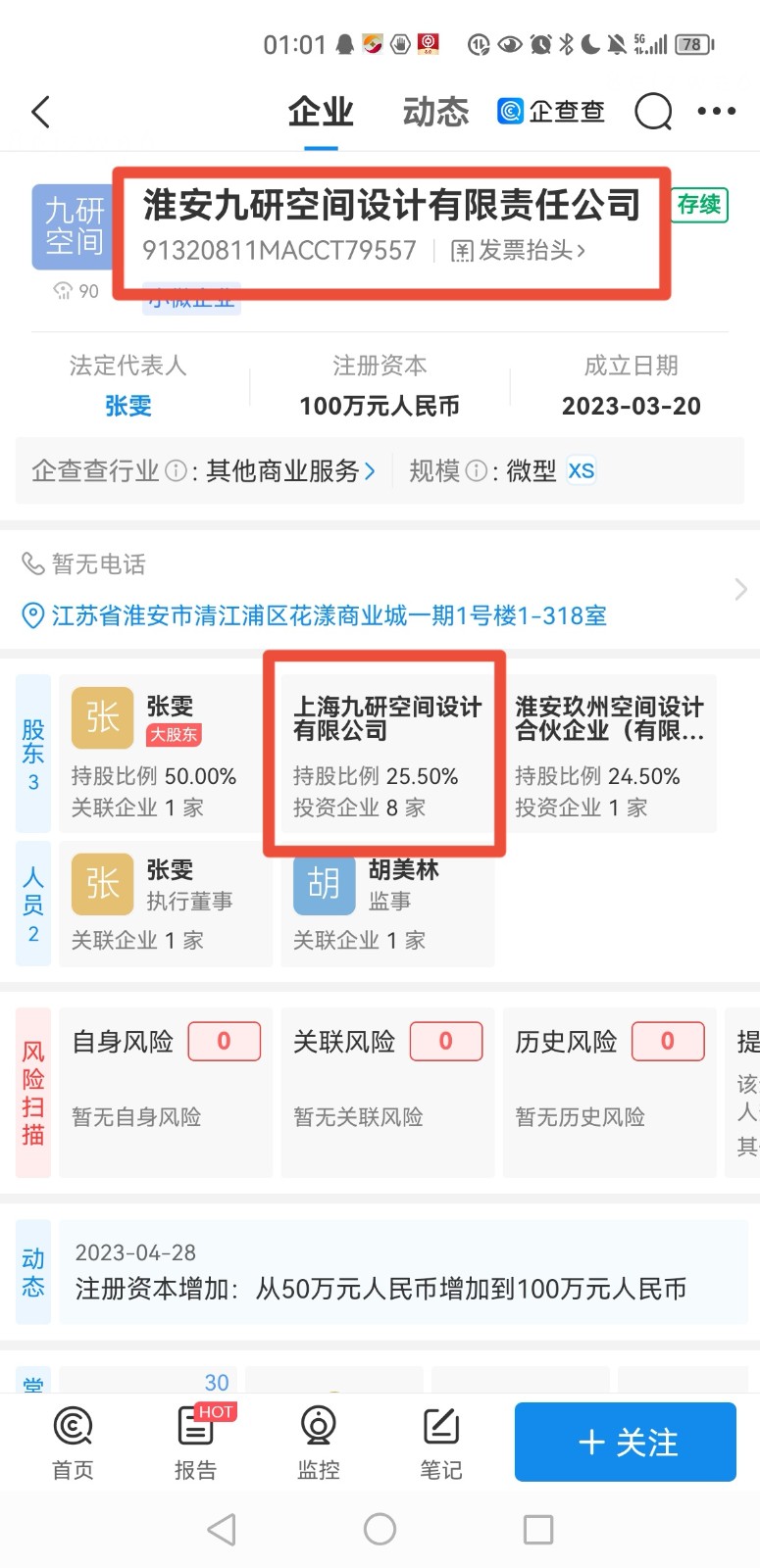Open the 关联风险 risk card
The width and height of the screenshot is (760, 1568).
tap(387, 1092)
